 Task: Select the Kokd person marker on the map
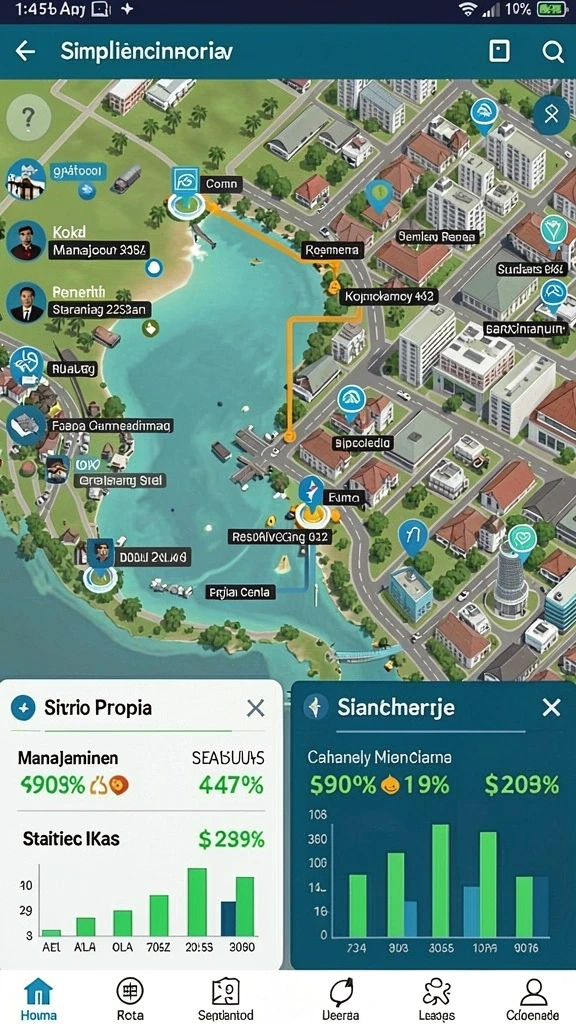[x=26, y=241]
